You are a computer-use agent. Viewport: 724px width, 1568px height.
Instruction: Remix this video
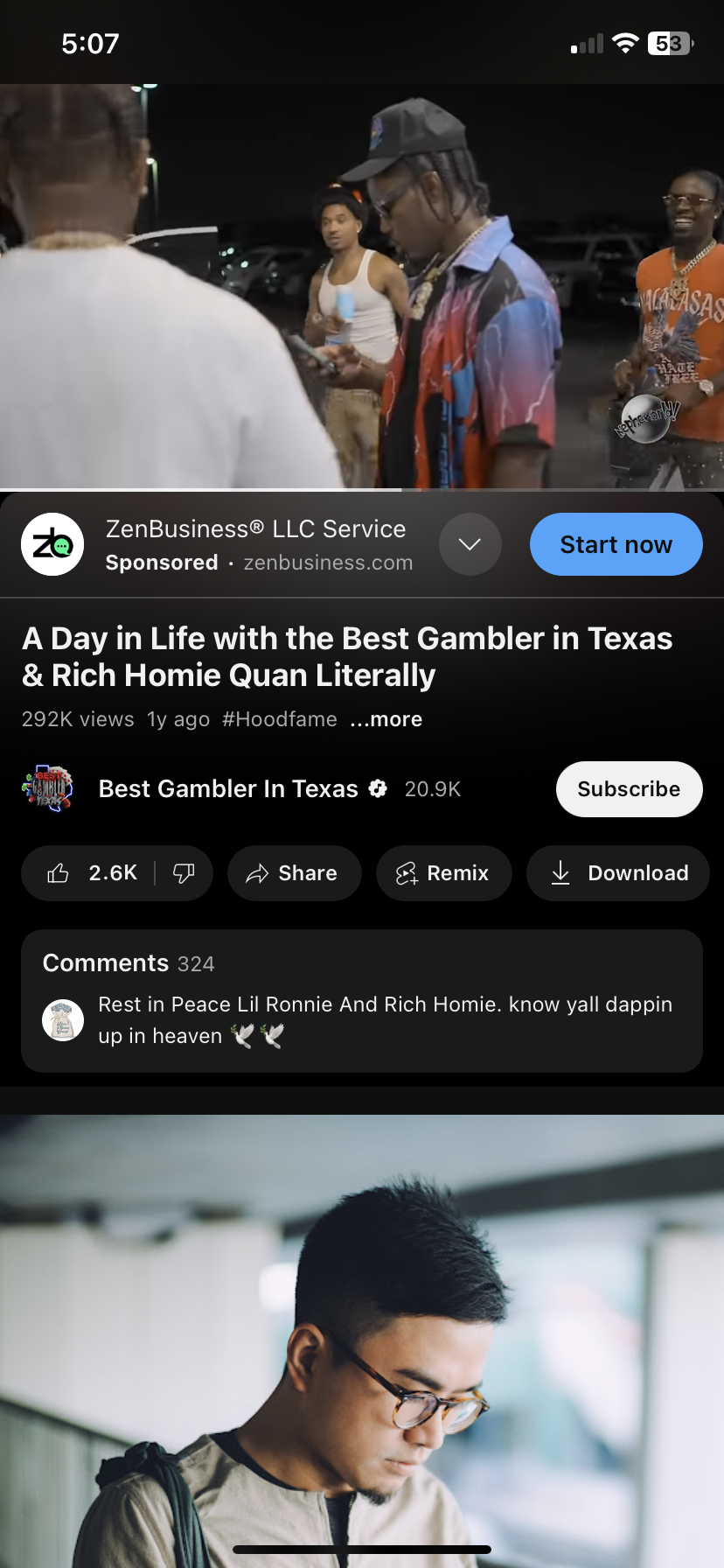[x=443, y=873]
